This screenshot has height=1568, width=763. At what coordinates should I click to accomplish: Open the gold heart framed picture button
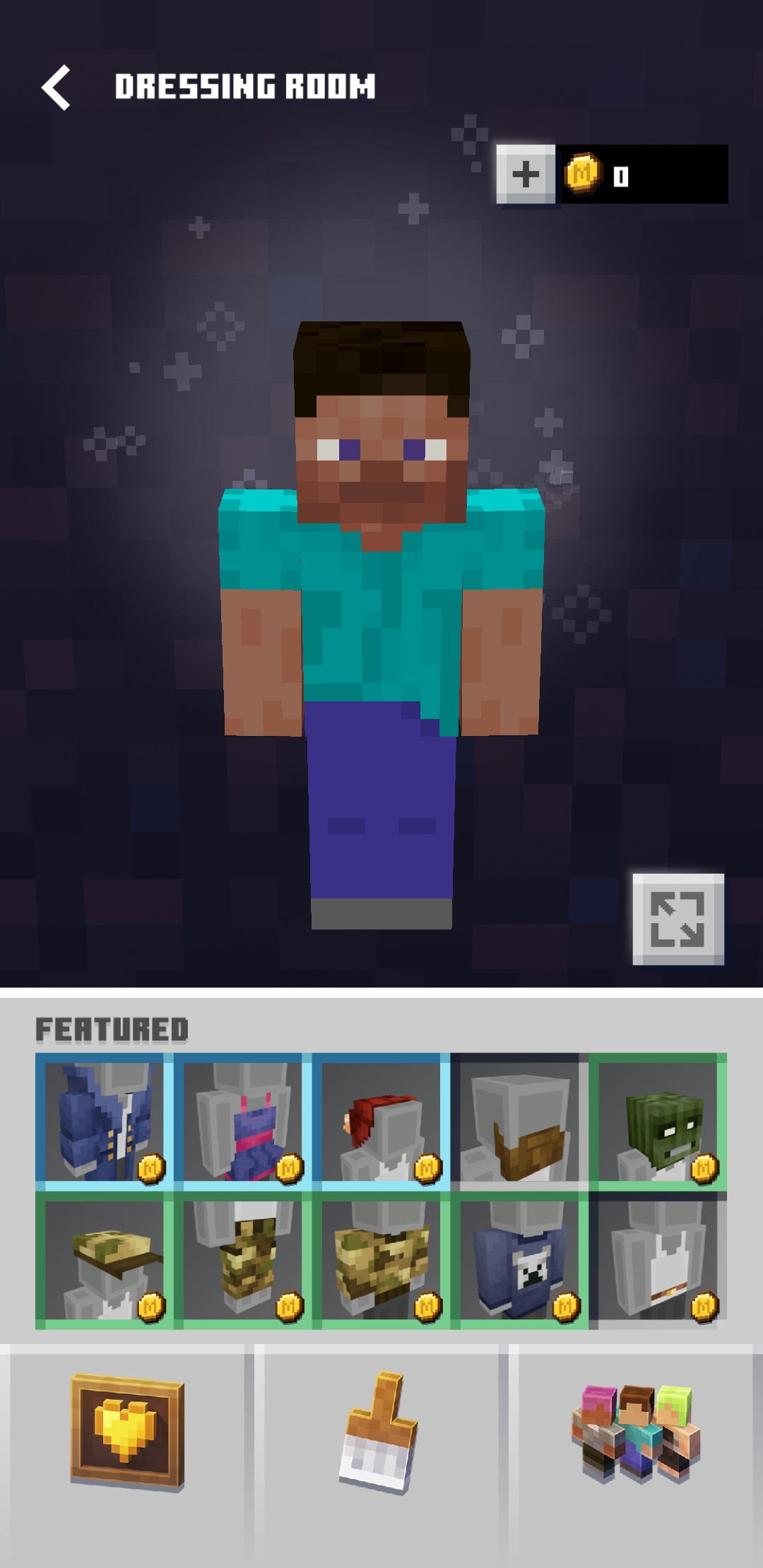tap(127, 1432)
